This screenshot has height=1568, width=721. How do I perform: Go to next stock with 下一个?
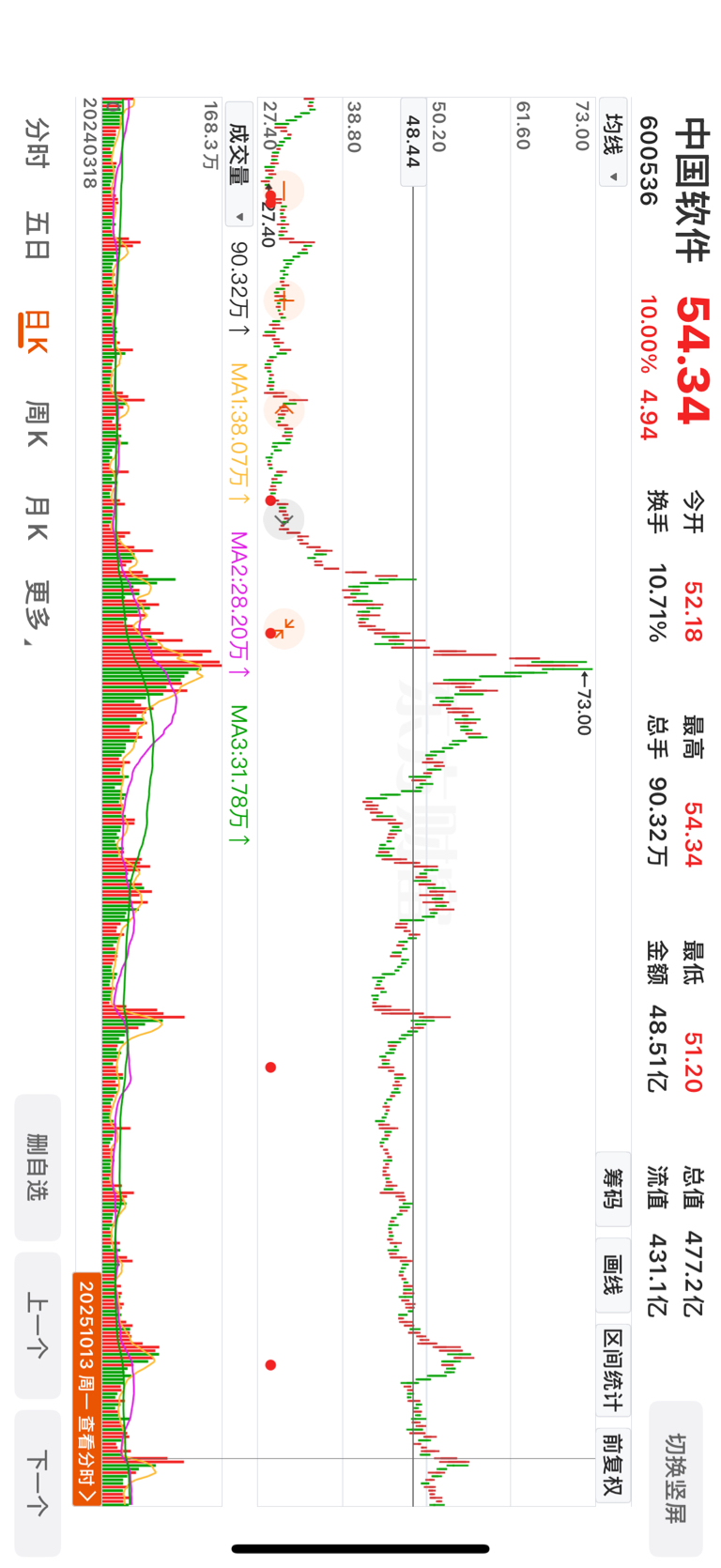click(x=38, y=1483)
